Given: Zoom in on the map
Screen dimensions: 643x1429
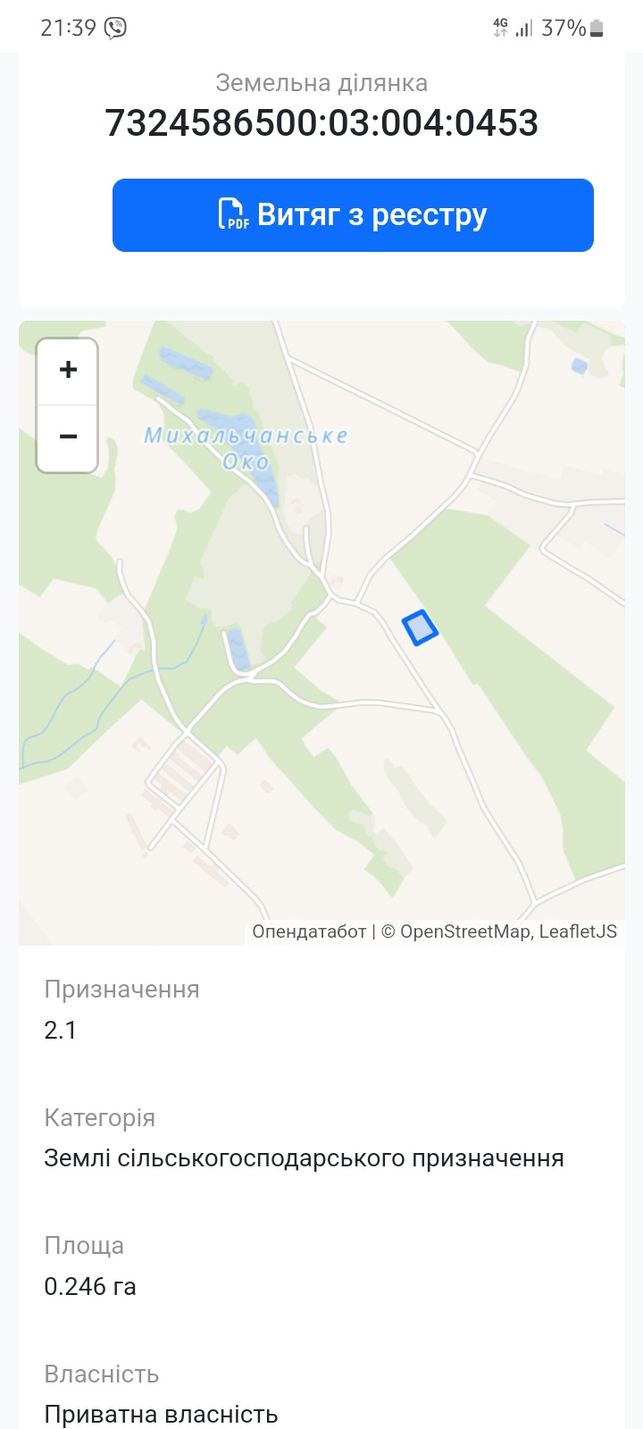Looking at the screenshot, I should click(x=68, y=371).
